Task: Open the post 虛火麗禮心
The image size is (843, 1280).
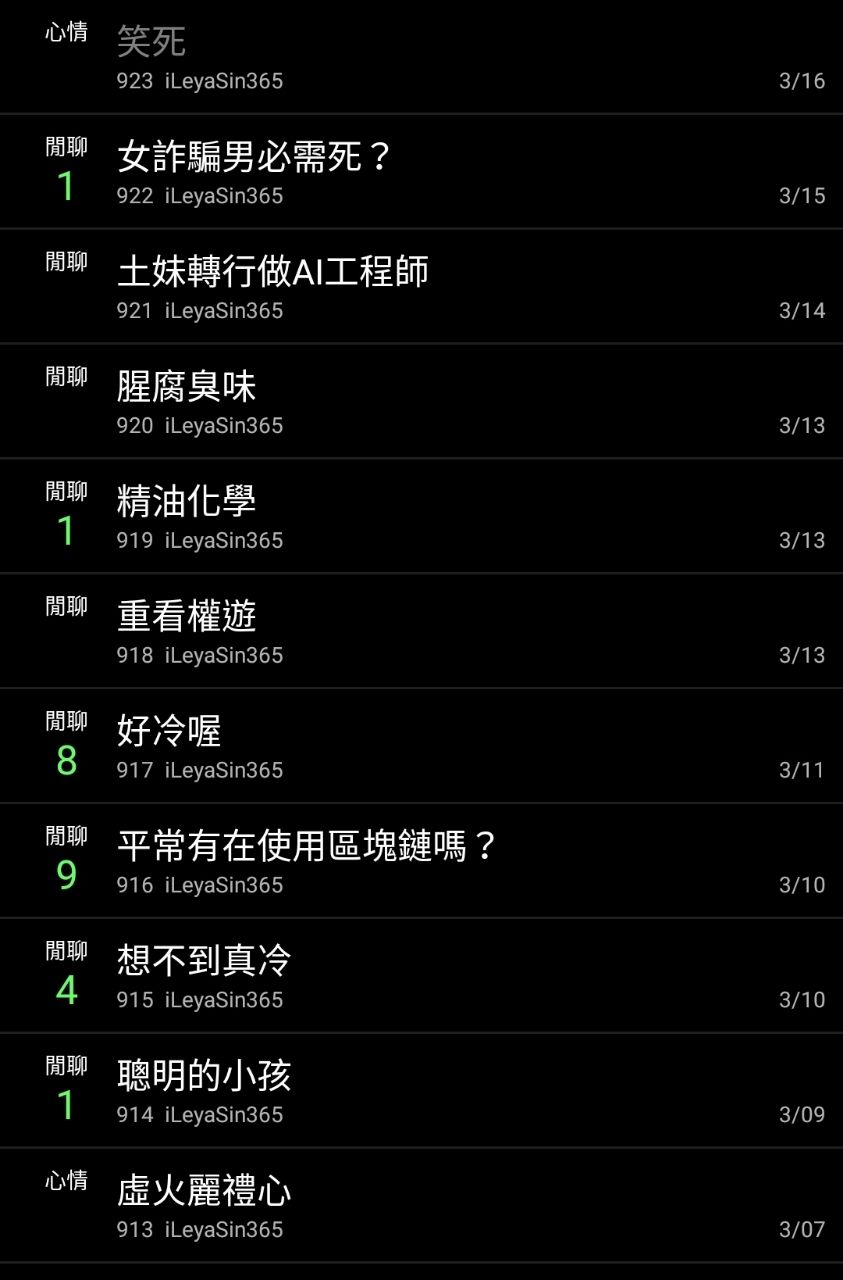Action: 204,1192
